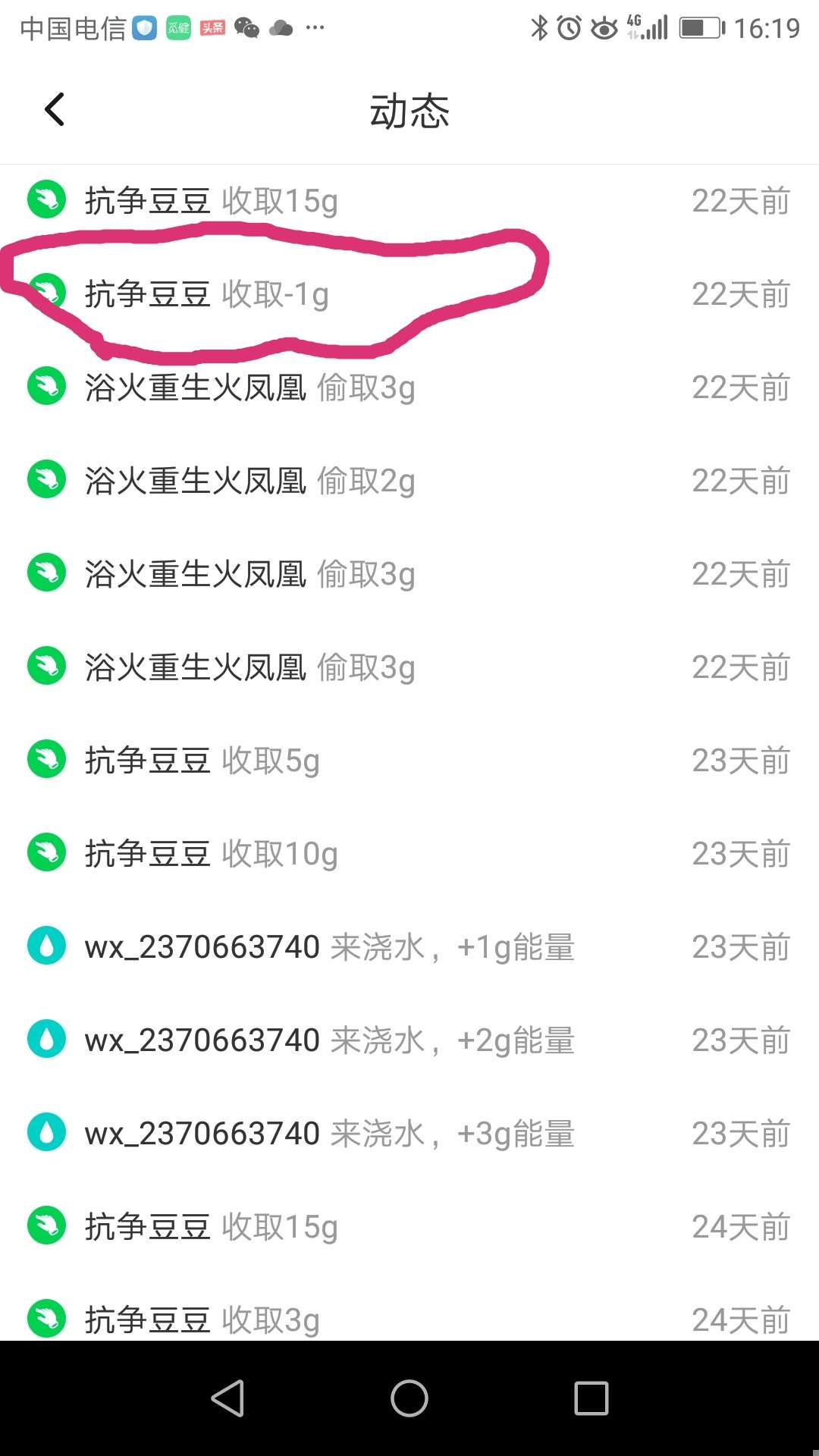The width and height of the screenshot is (819, 1456).
Task: Open the recent apps square button
Action: pyautogui.click(x=590, y=1399)
